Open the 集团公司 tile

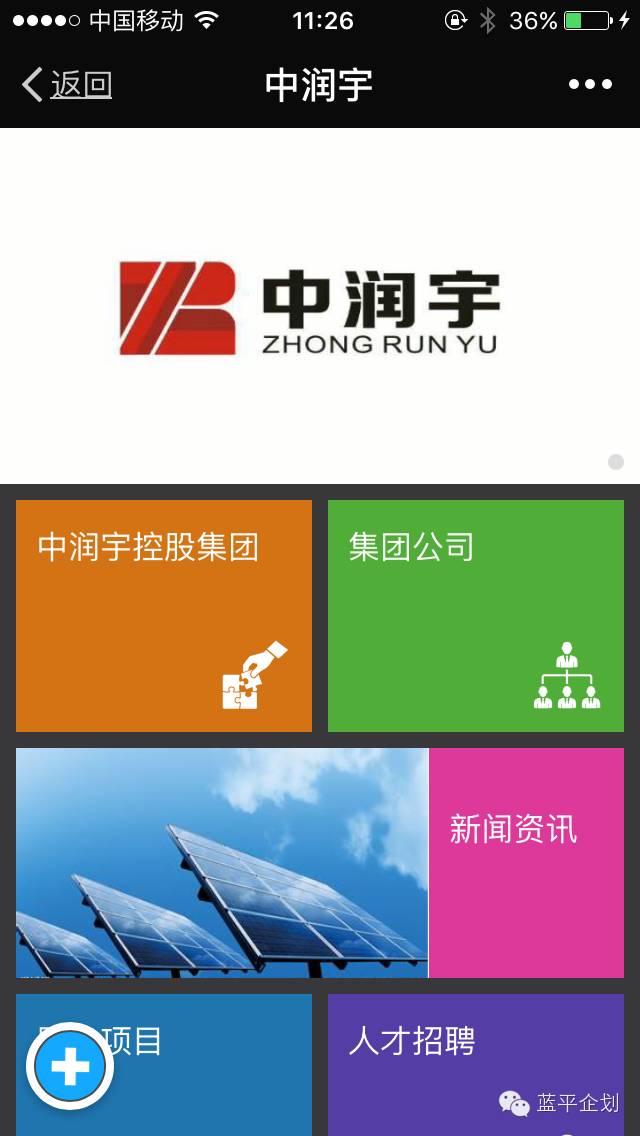(476, 615)
